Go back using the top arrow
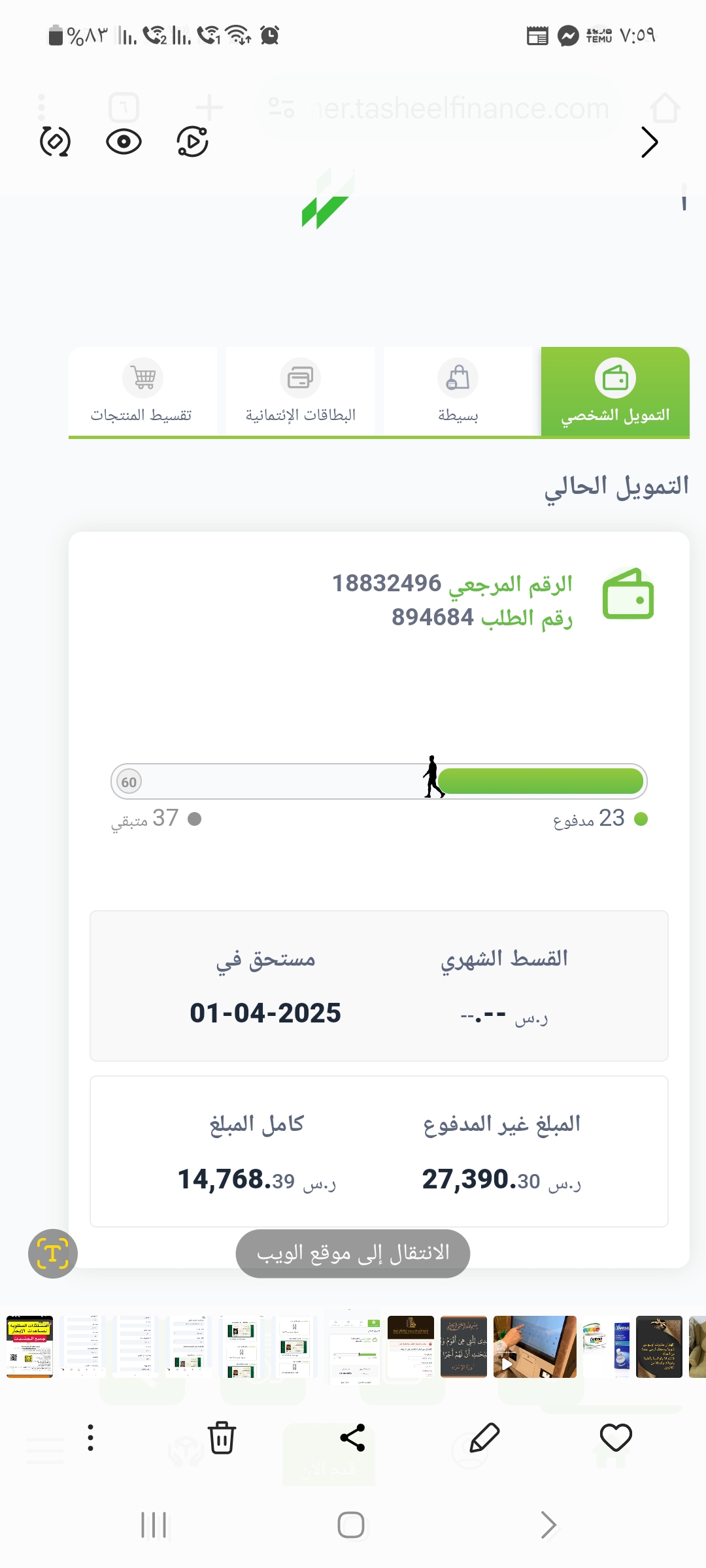Image resolution: width=706 pixels, height=1568 pixels. pyautogui.click(x=649, y=142)
